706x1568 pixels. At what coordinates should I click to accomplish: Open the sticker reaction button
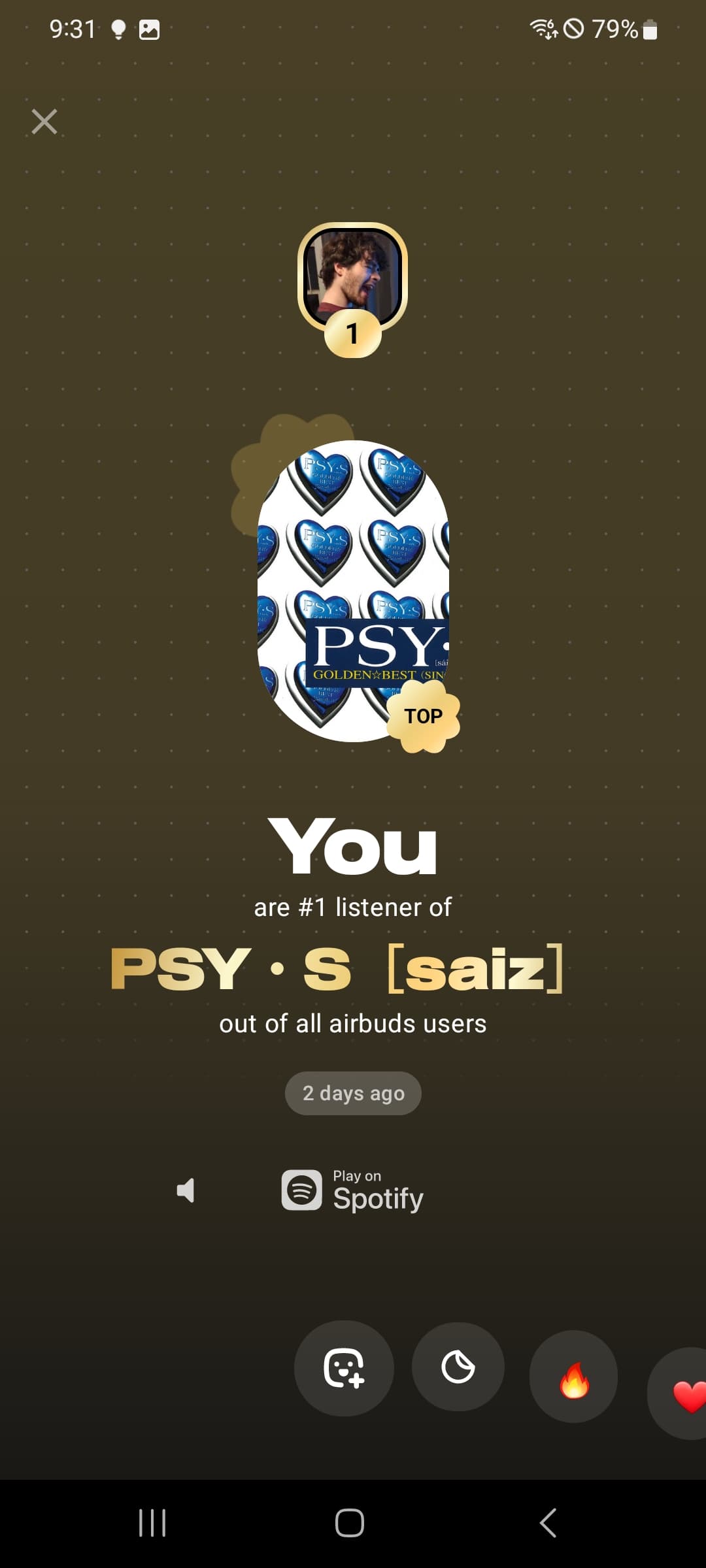(x=458, y=1367)
